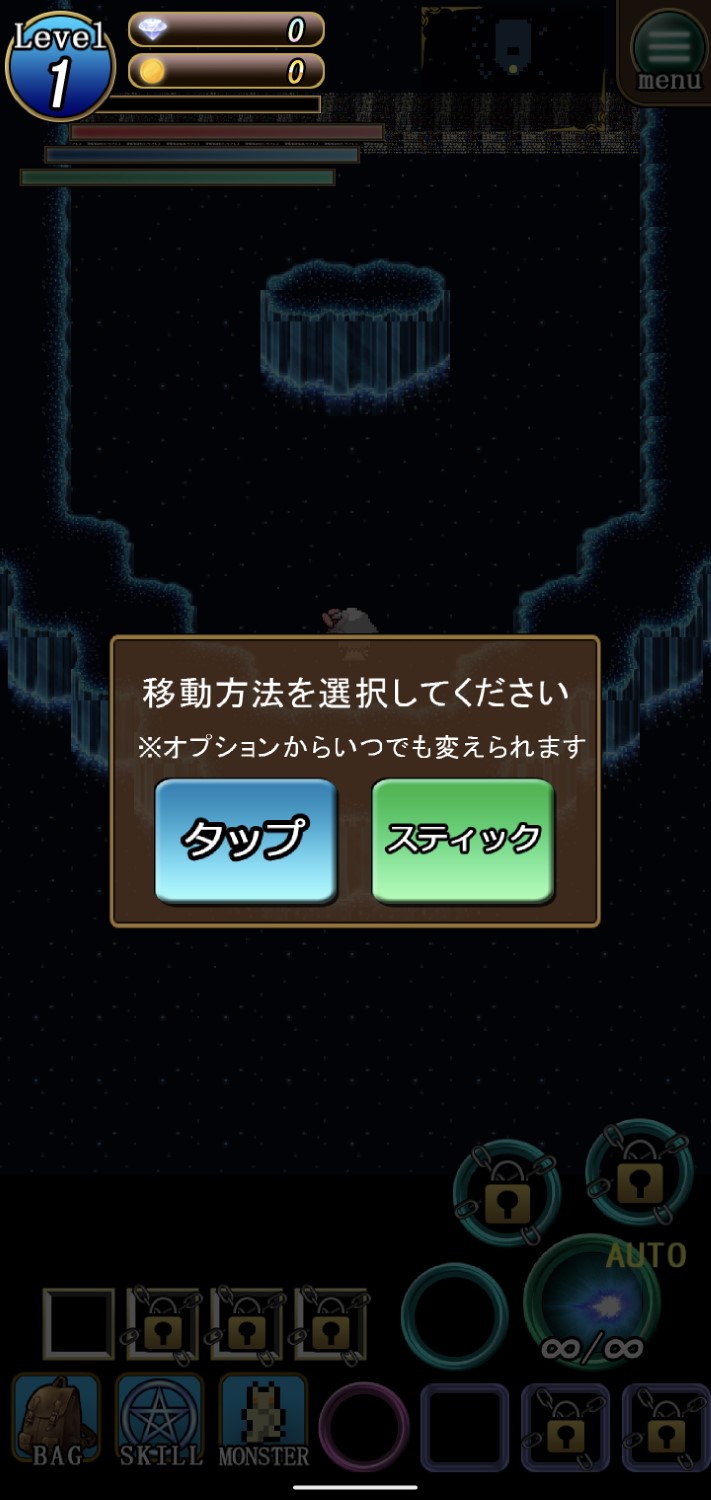Open the menu button
Viewport: 711px width, 1500px height.
(669, 52)
